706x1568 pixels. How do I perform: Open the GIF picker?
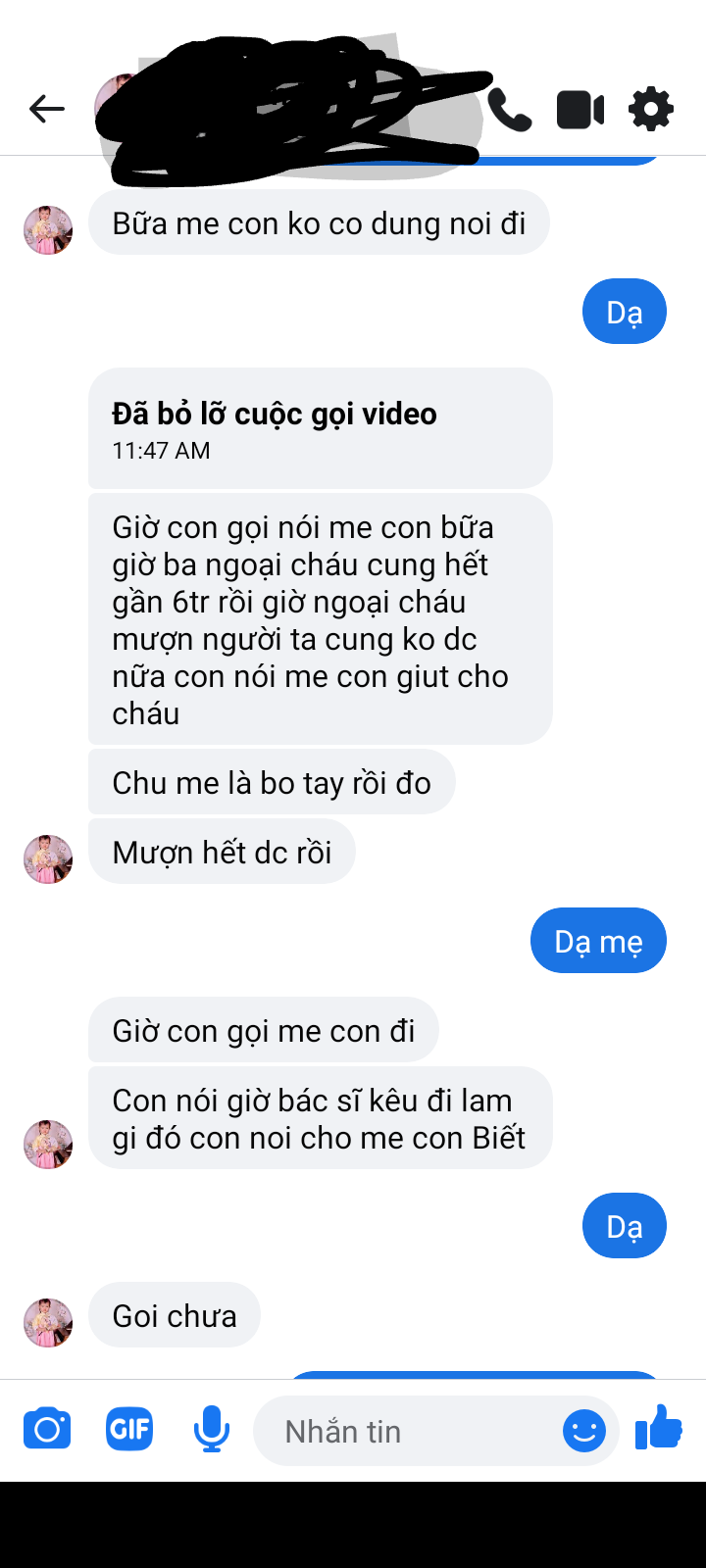coord(129,1429)
